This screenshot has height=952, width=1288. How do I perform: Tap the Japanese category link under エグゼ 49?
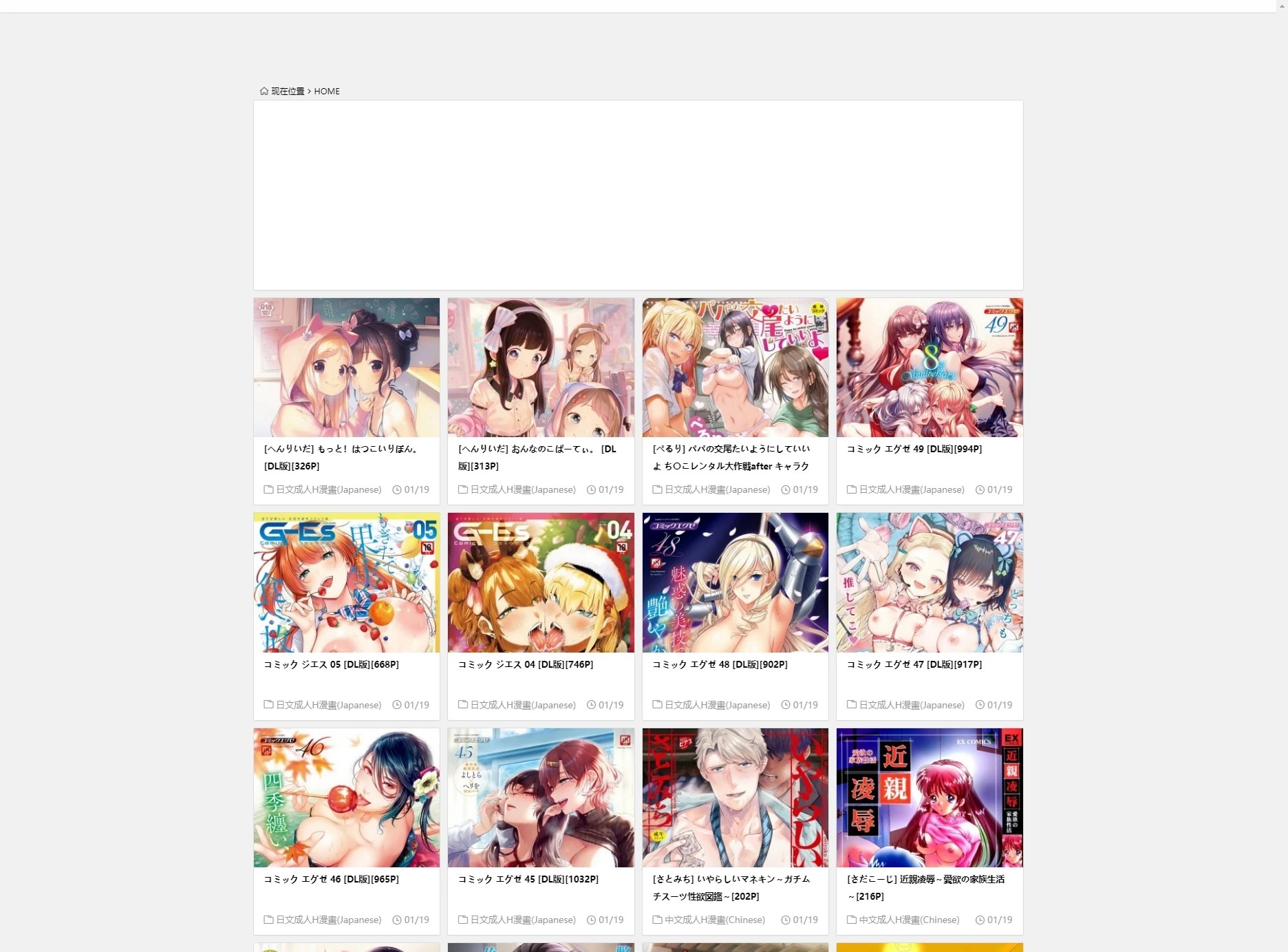pos(911,489)
